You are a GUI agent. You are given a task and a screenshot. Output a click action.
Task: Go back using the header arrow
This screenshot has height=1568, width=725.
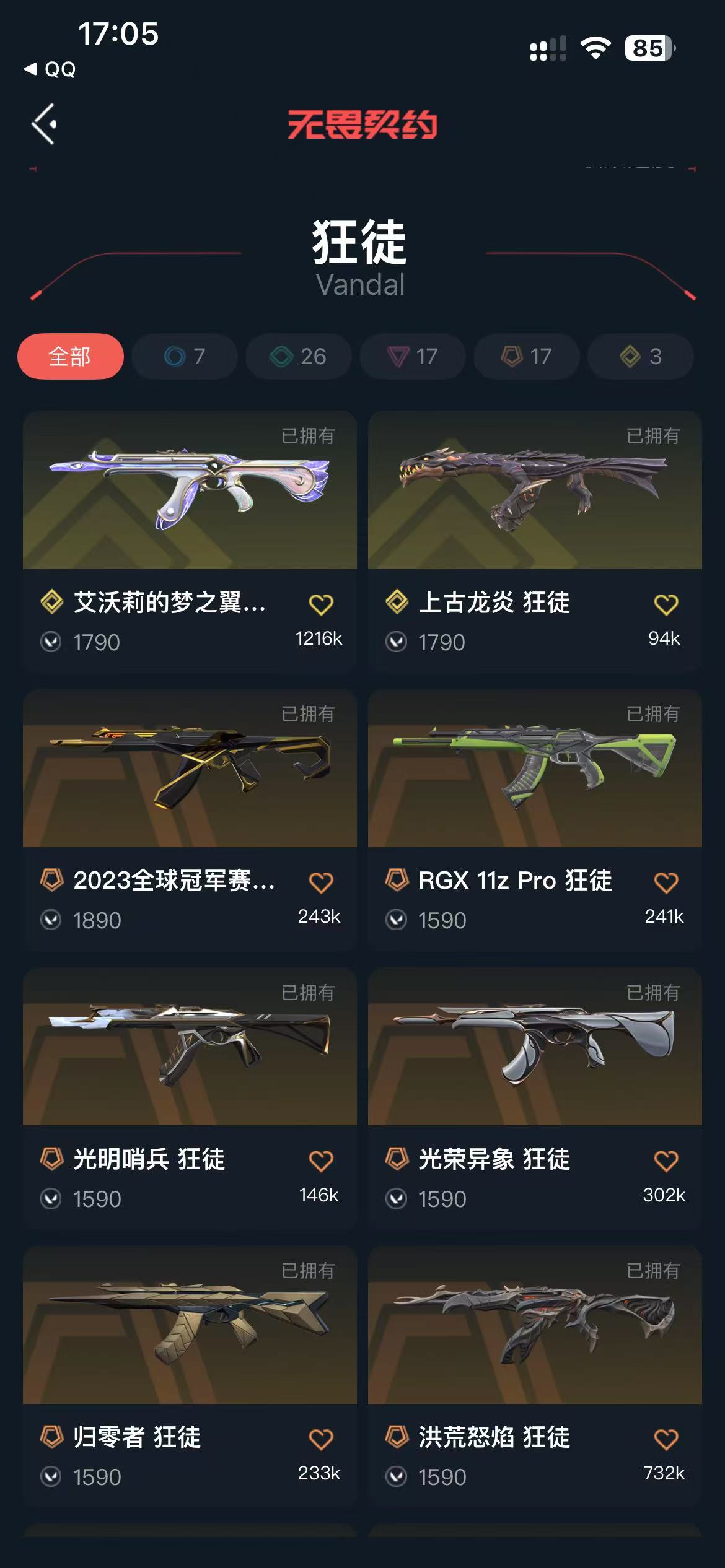44,124
